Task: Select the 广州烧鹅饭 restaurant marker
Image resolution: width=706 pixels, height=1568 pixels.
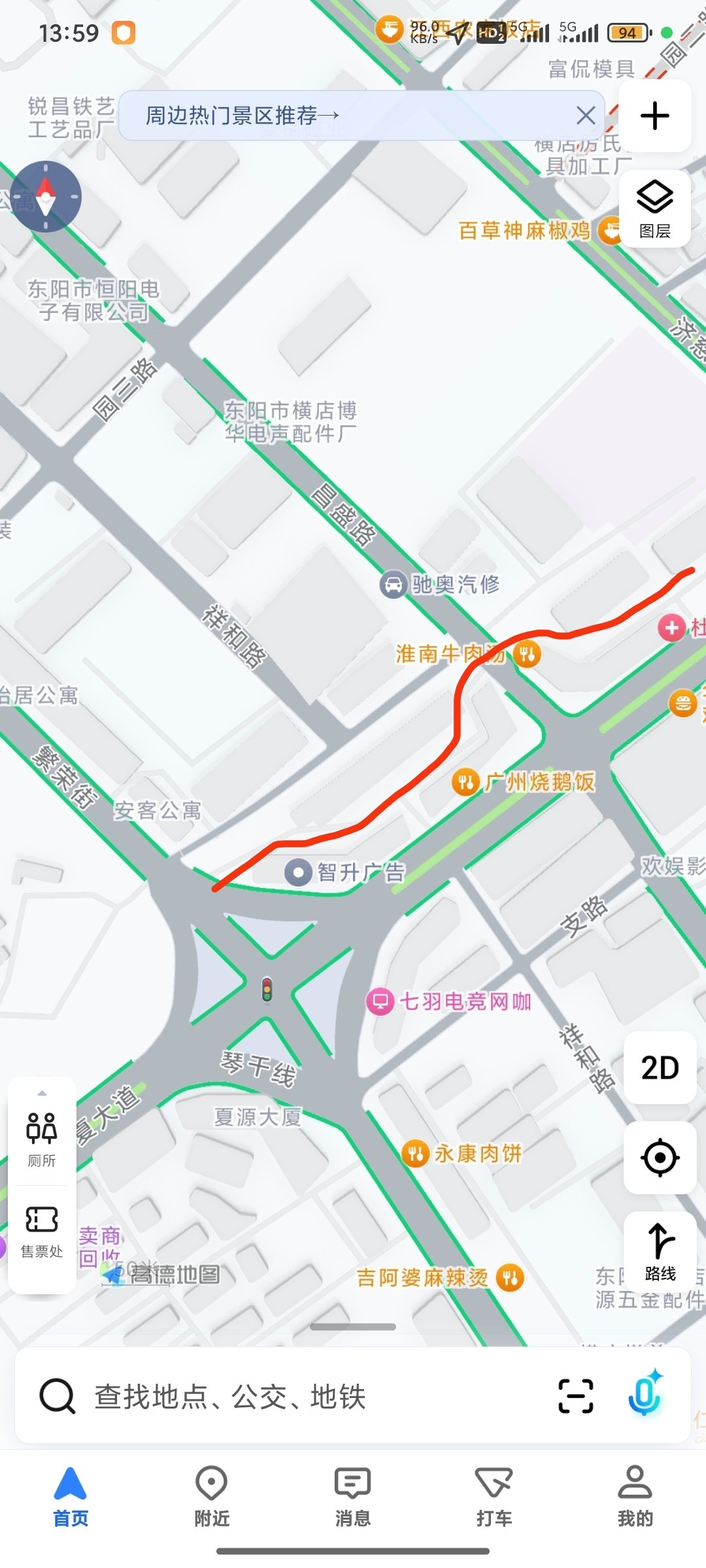Action: (x=465, y=781)
